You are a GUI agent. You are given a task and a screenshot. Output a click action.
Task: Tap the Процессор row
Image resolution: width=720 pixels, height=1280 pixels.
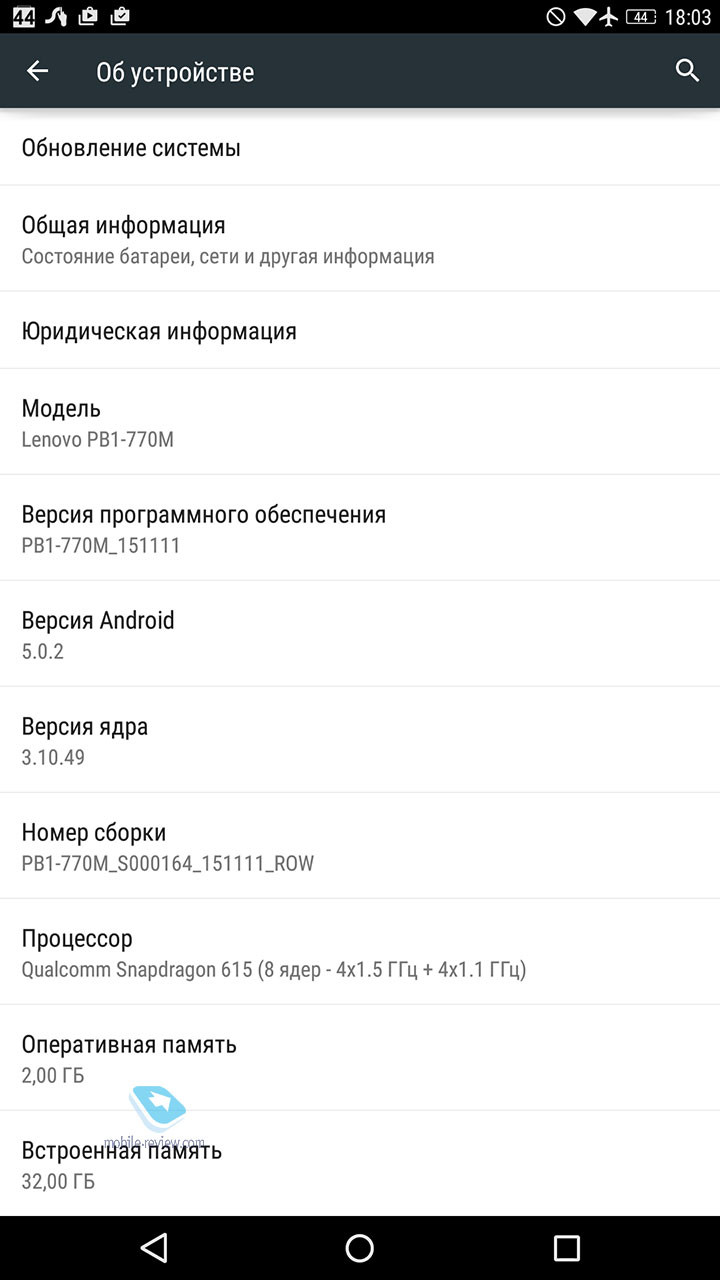[360, 952]
